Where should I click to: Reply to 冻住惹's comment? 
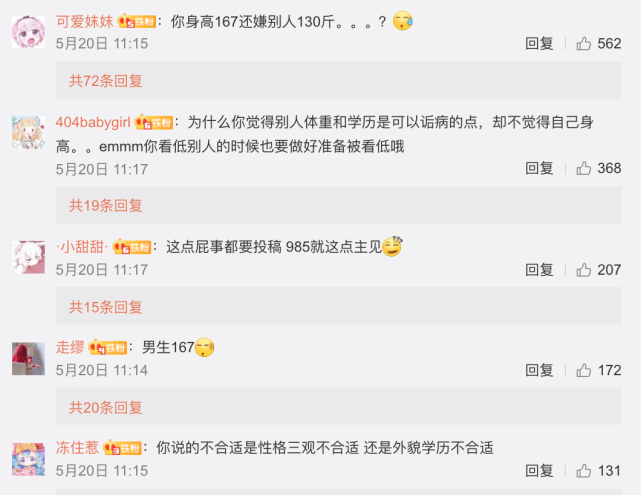coord(539,471)
